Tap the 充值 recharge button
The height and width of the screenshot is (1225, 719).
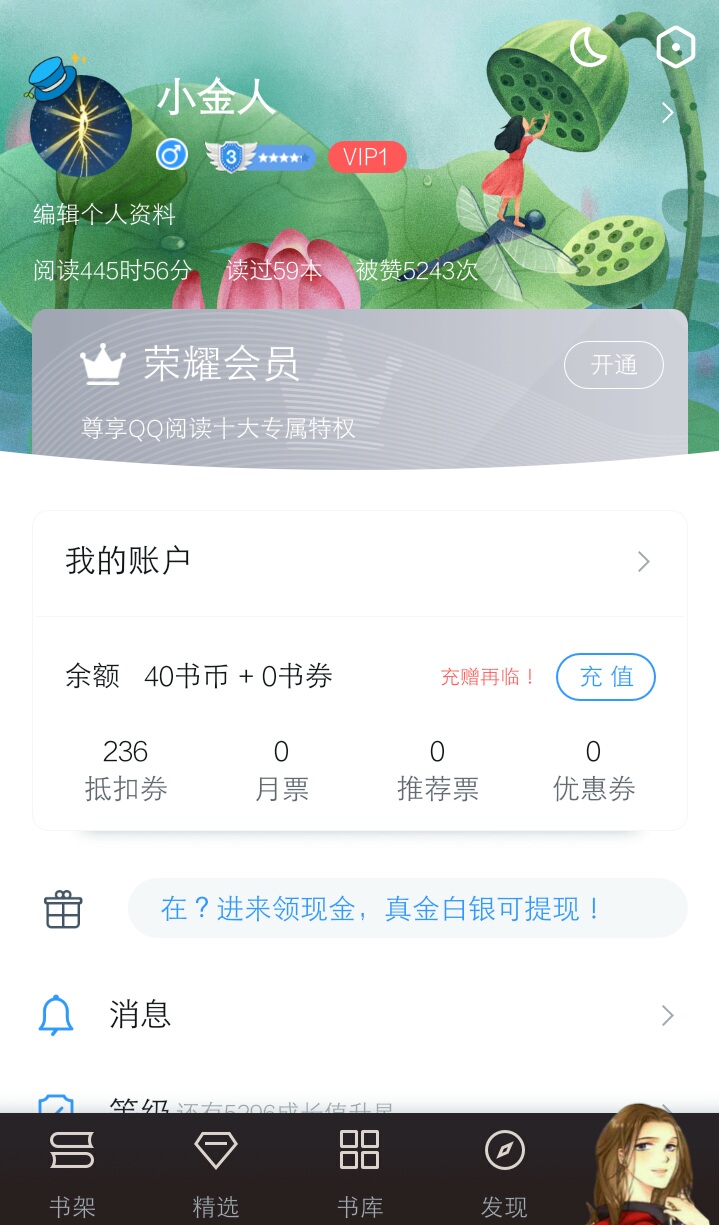(605, 677)
